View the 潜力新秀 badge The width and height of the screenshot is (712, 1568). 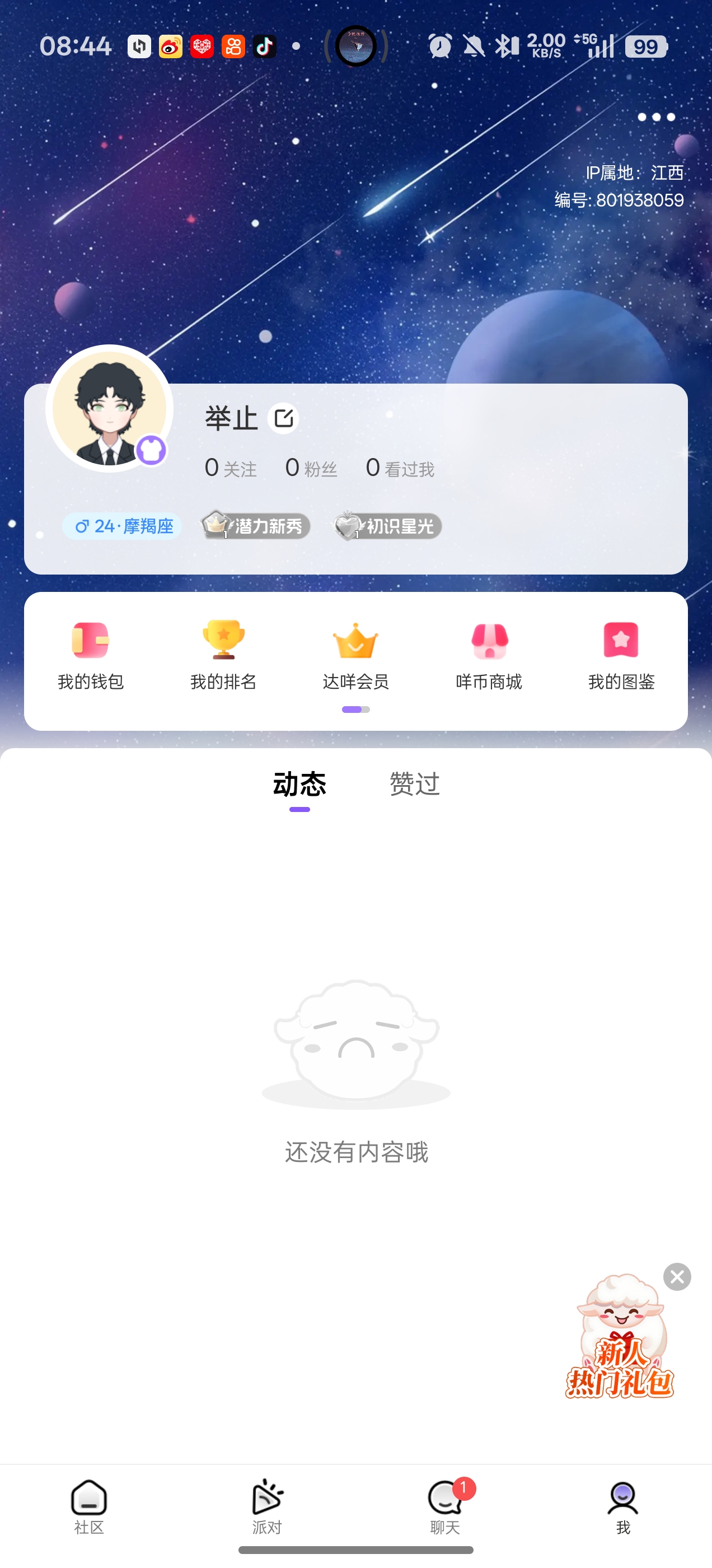[x=254, y=526]
